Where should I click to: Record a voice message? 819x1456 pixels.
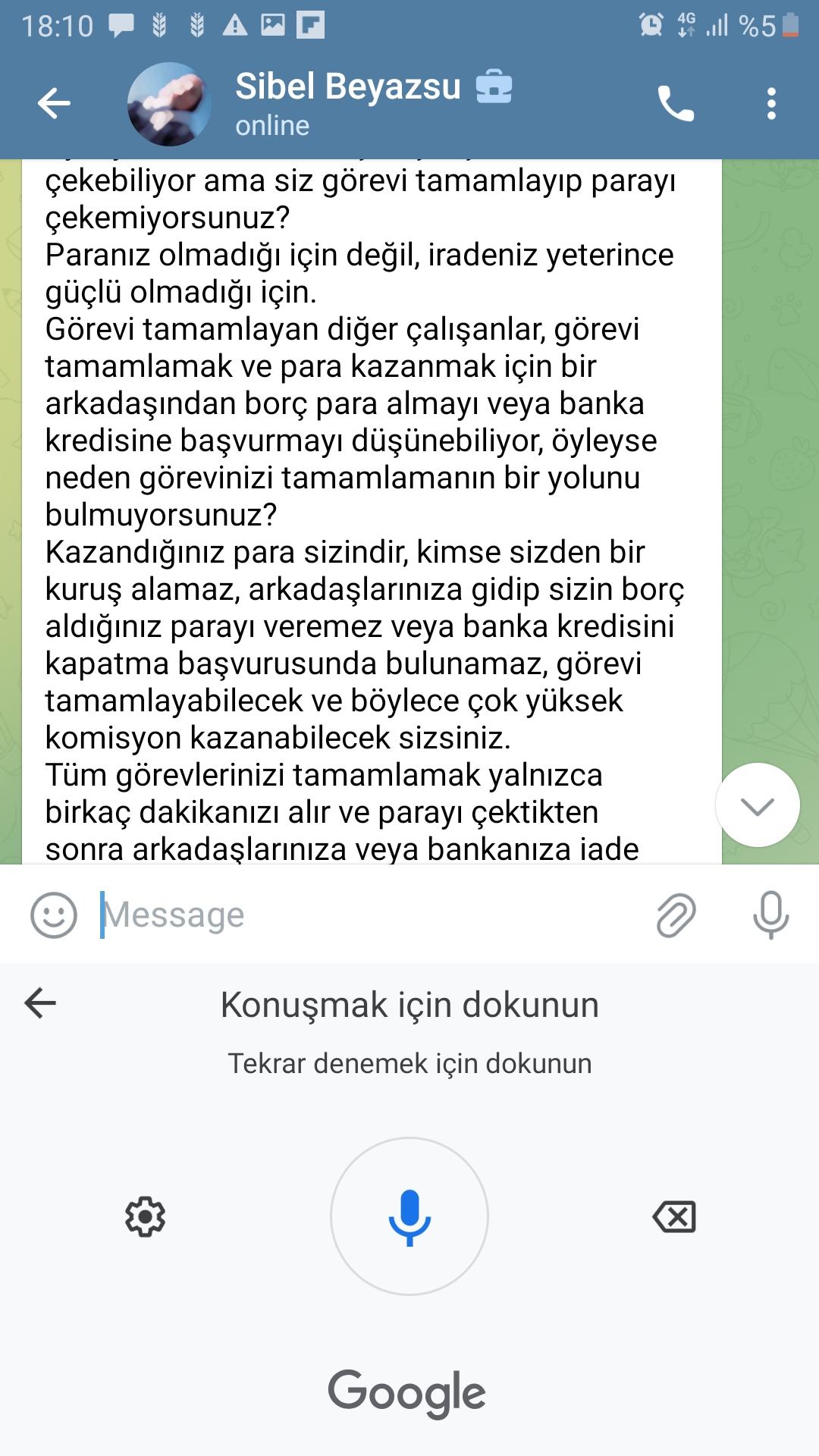(x=770, y=915)
